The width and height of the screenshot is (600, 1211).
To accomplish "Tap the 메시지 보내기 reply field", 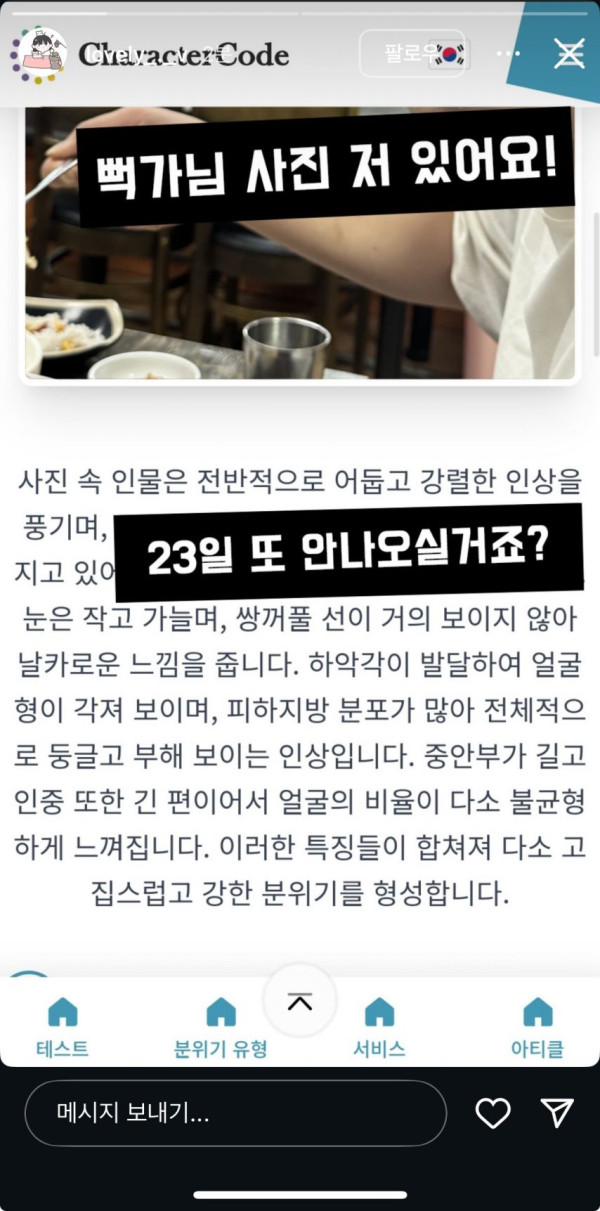I will [x=235, y=1112].
